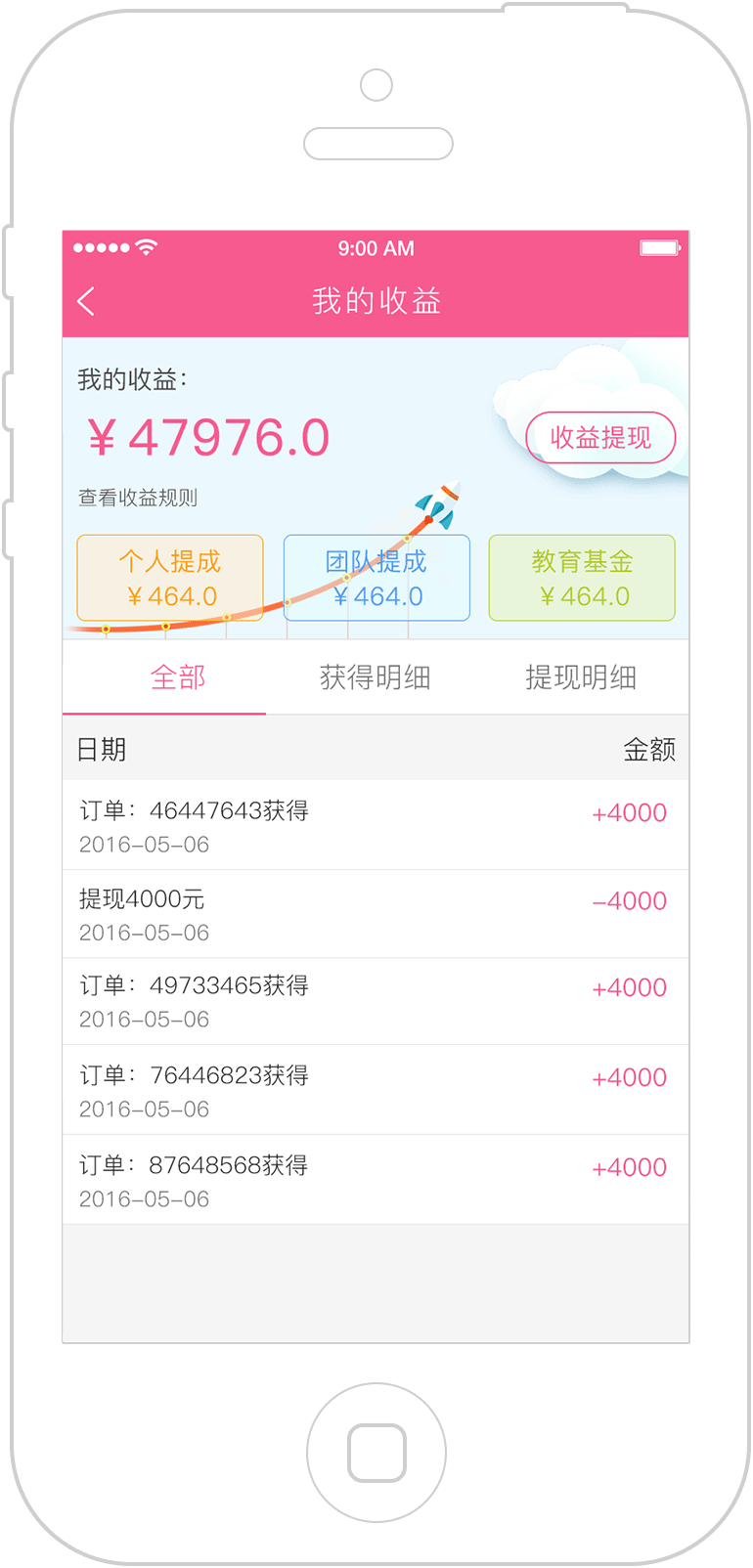The width and height of the screenshot is (753, 1568).
Task: Open 查看收益规则 earnings rules
Action: (138, 498)
